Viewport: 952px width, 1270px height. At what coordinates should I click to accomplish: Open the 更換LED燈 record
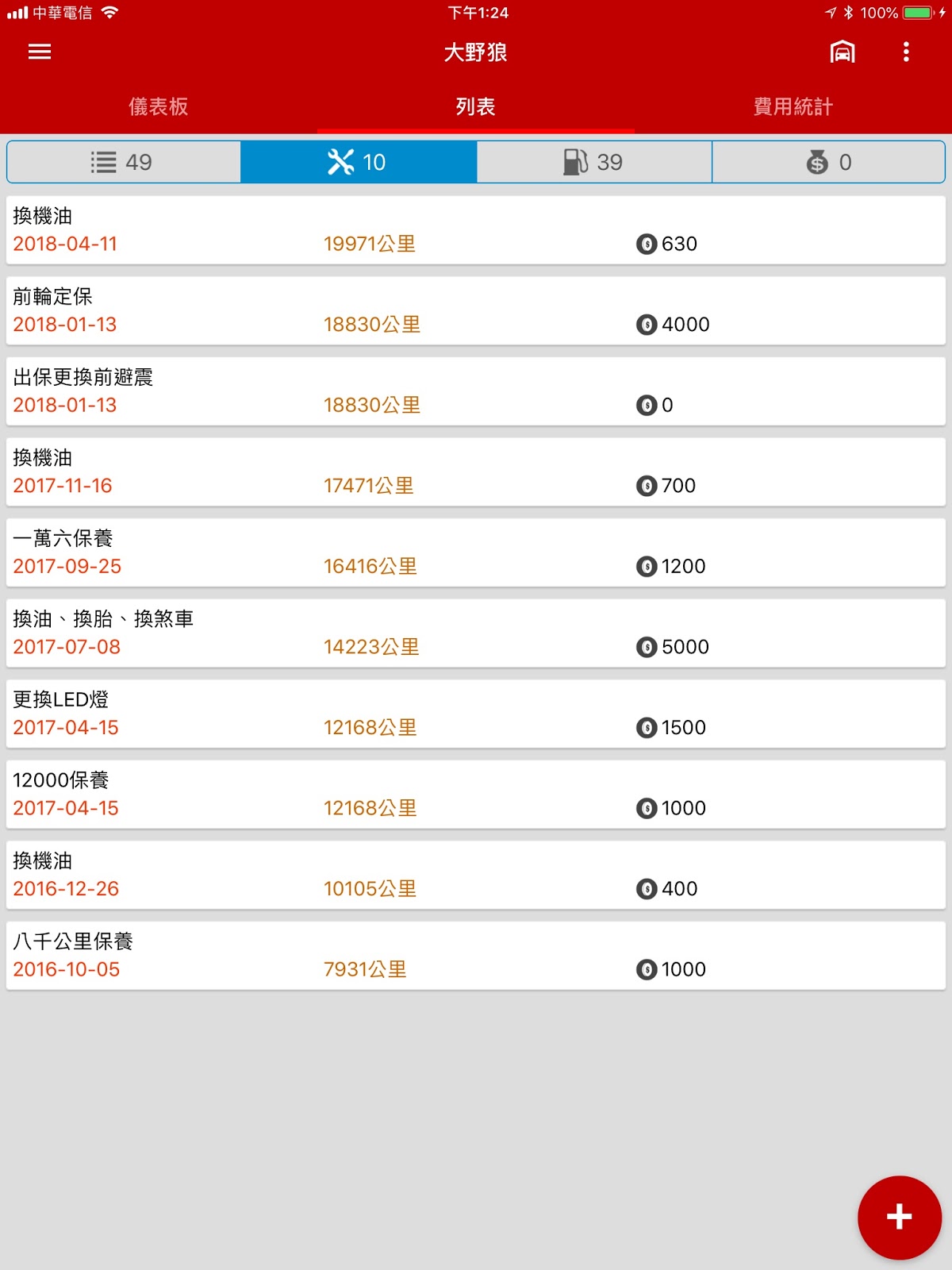(x=476, y=714)
